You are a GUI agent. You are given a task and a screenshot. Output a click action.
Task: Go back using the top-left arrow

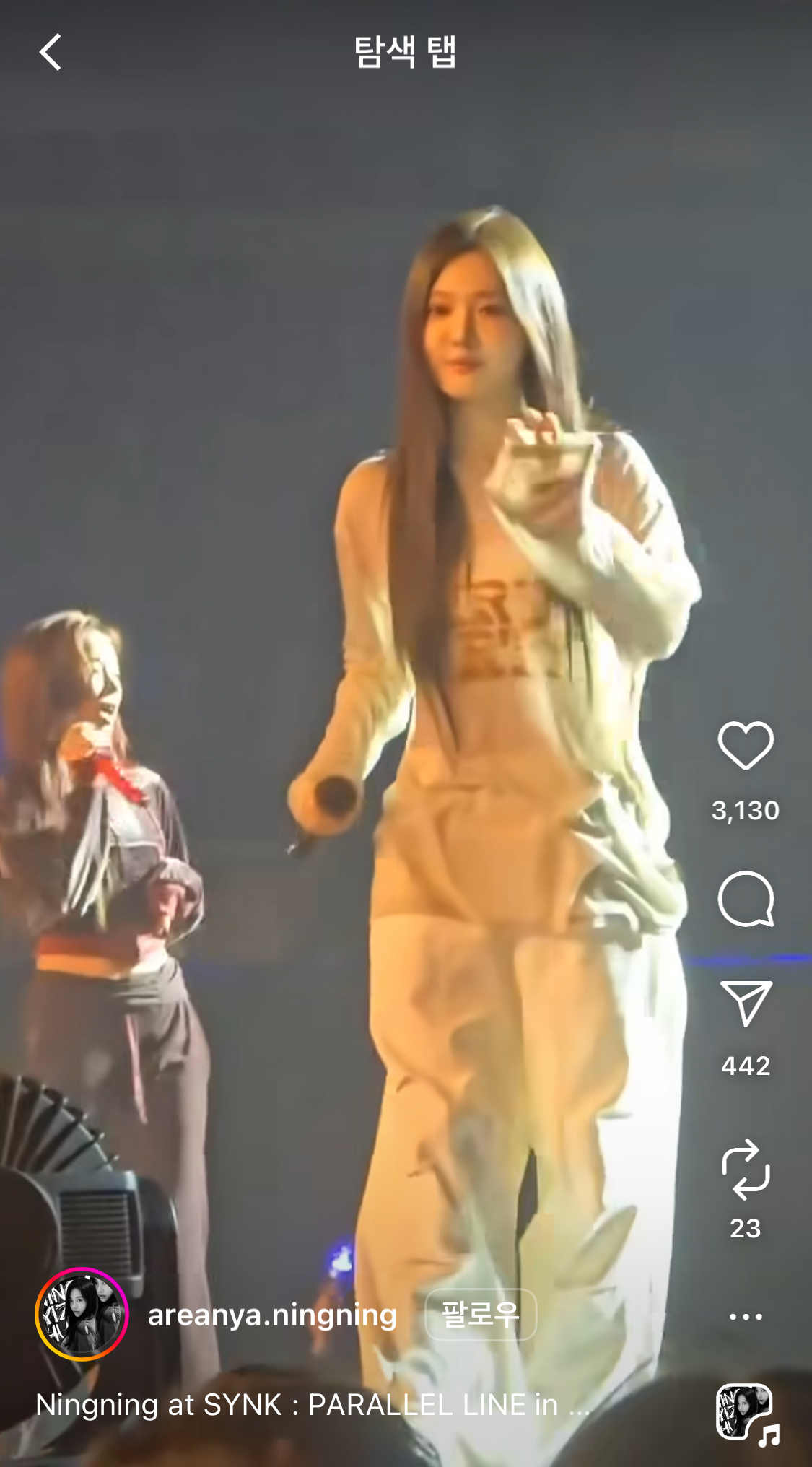50,52
